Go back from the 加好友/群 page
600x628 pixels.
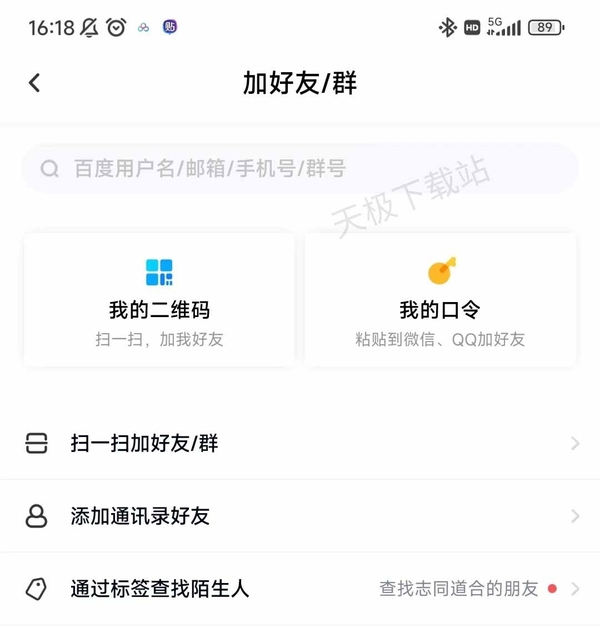click(35, 83)
